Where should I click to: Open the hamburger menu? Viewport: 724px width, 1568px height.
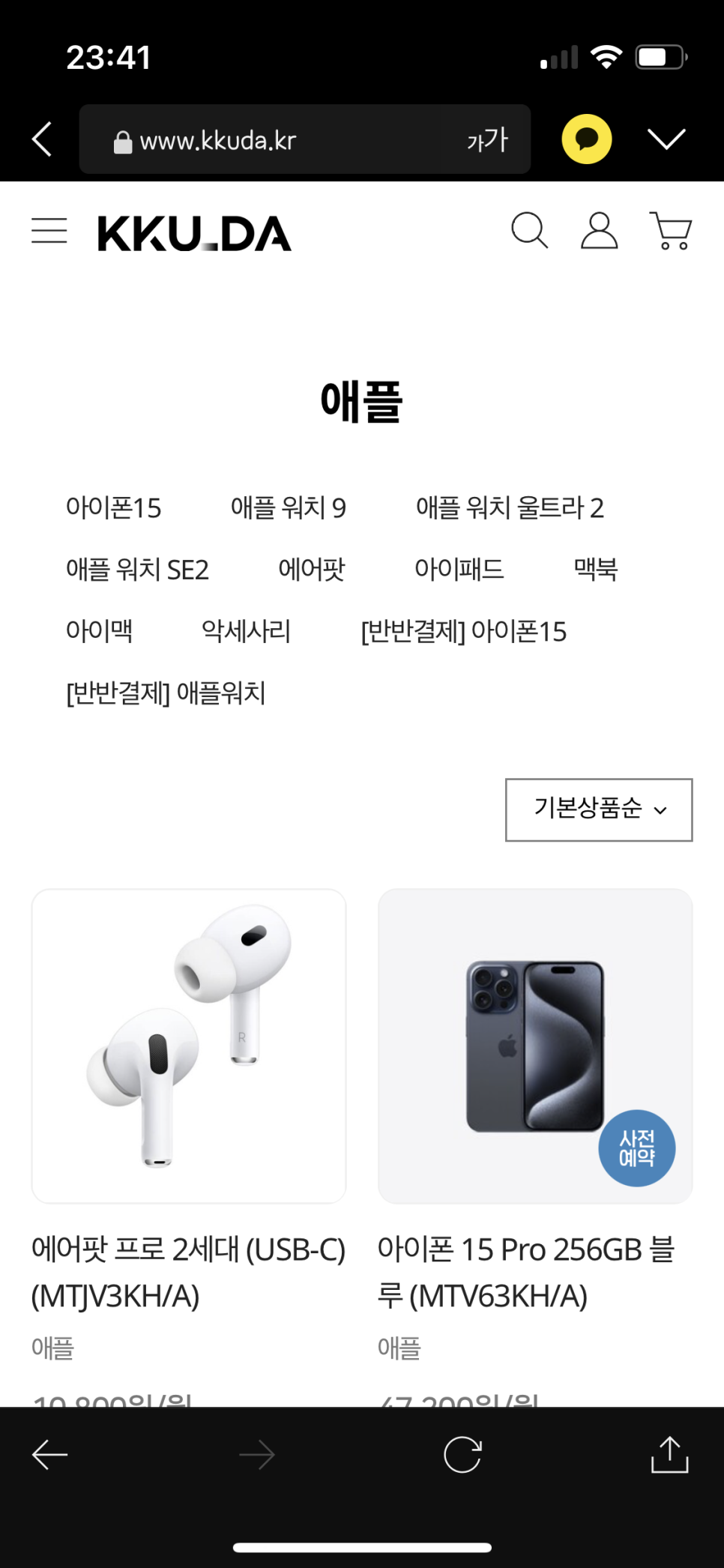(x=49, y=231)
